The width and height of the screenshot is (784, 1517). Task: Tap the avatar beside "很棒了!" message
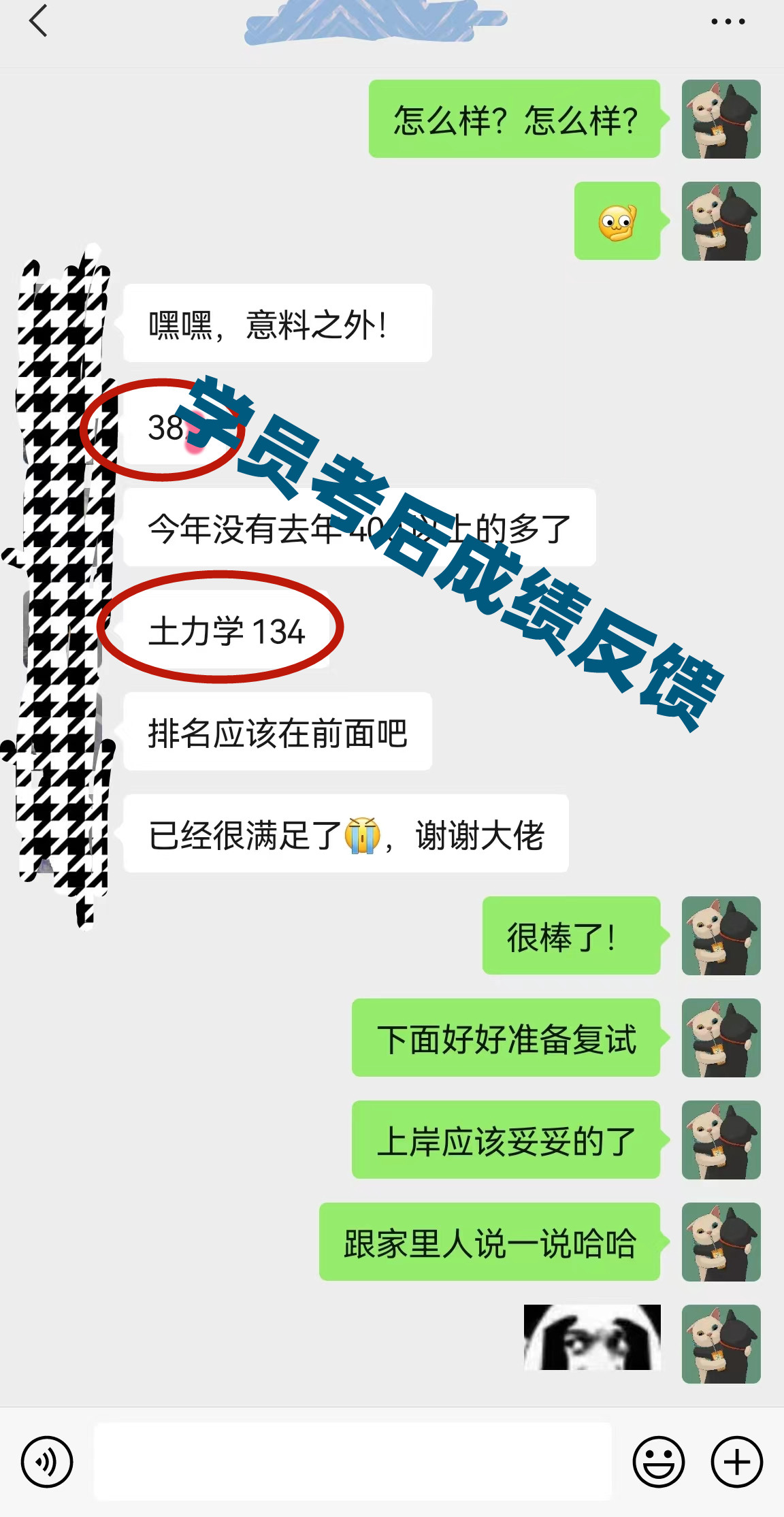pyautogui.click(x=721, y=935)
